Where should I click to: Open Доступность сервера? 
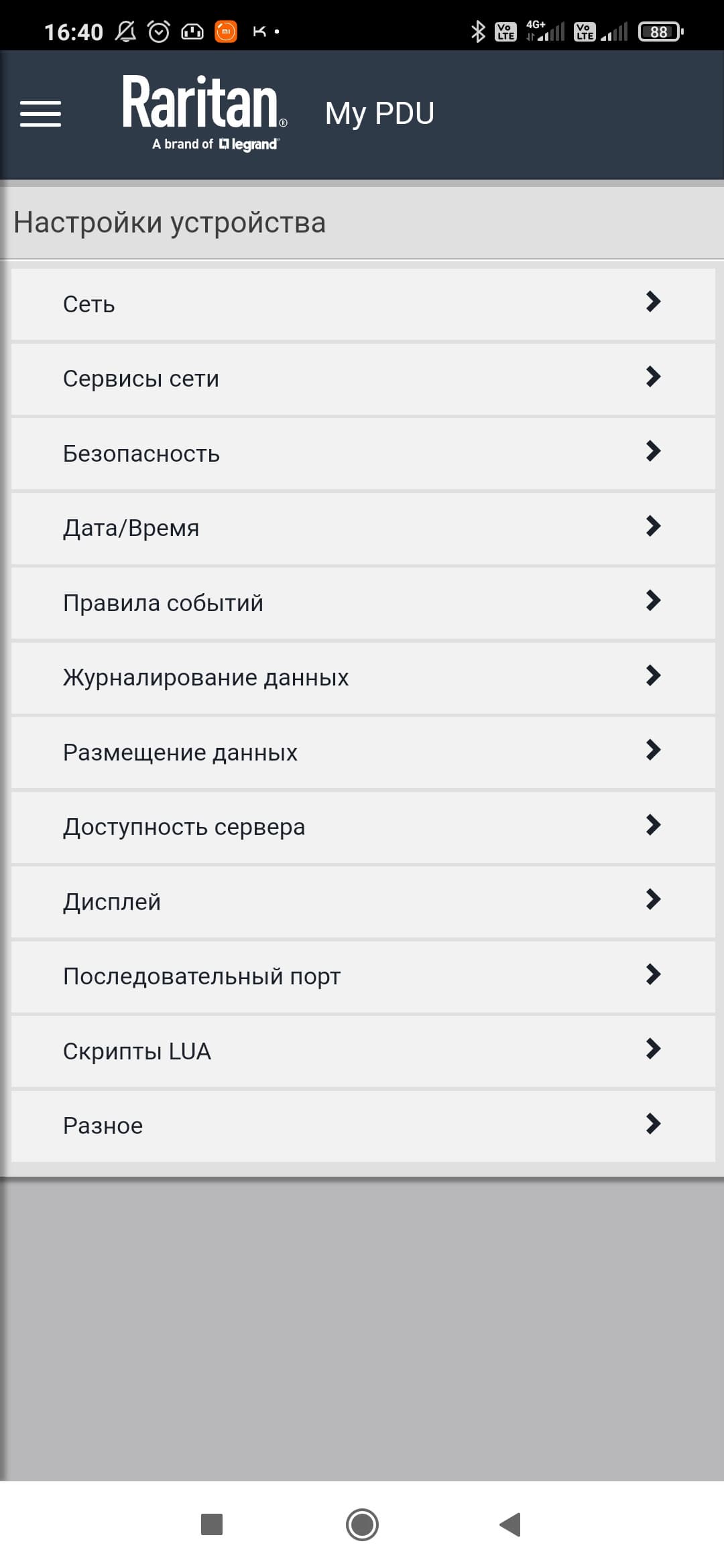[362, 827]
